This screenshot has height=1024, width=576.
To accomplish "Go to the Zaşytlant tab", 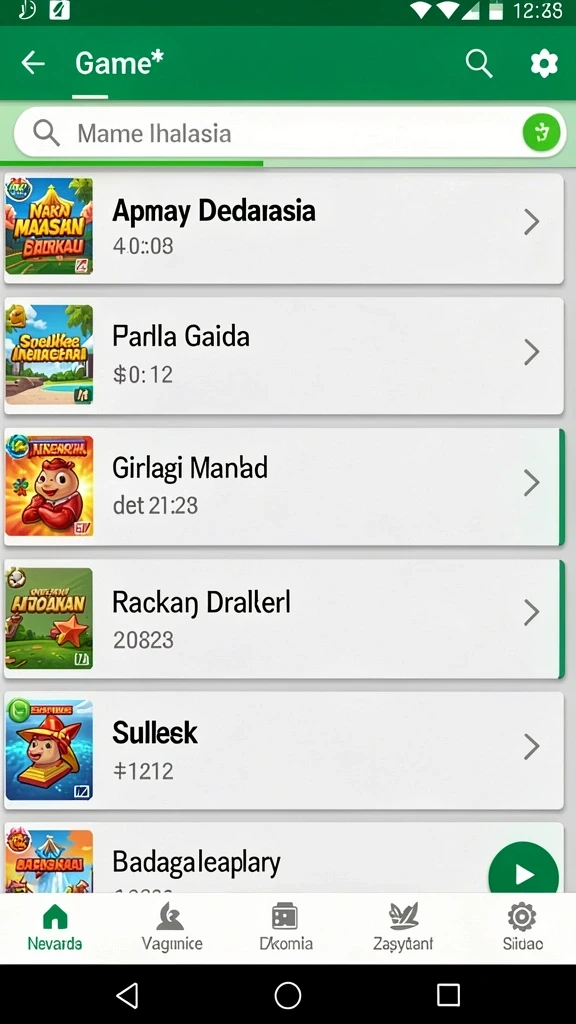I will (x=403, y=927).
